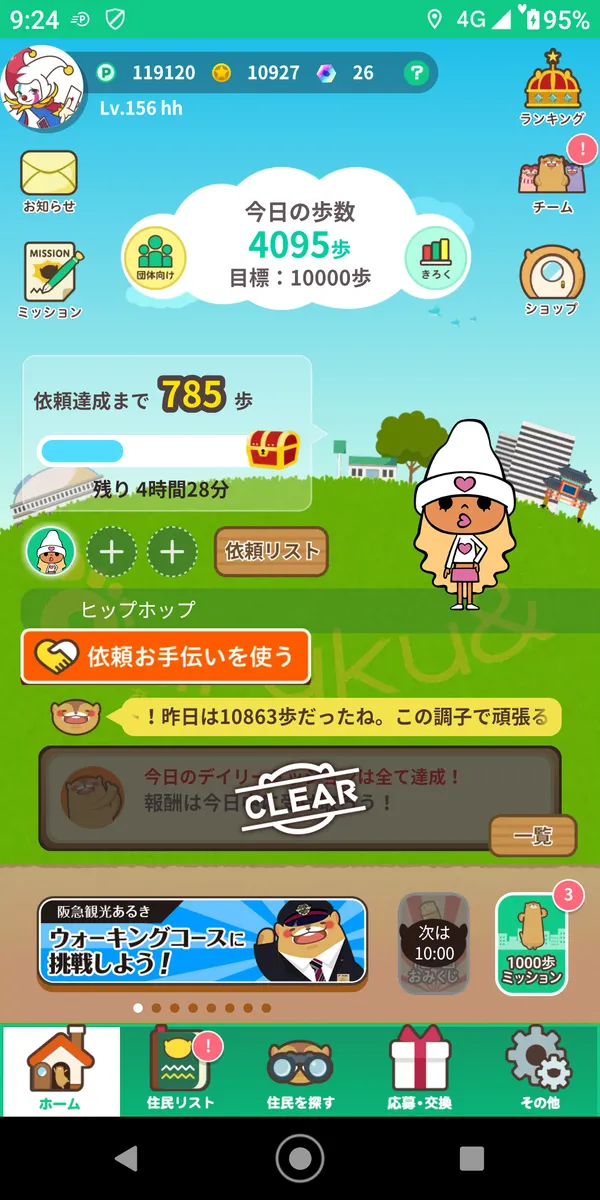Open the 1000歩ミッション button
The height and width of the screenshot is (1200, 600).
(x=532, y=945)
